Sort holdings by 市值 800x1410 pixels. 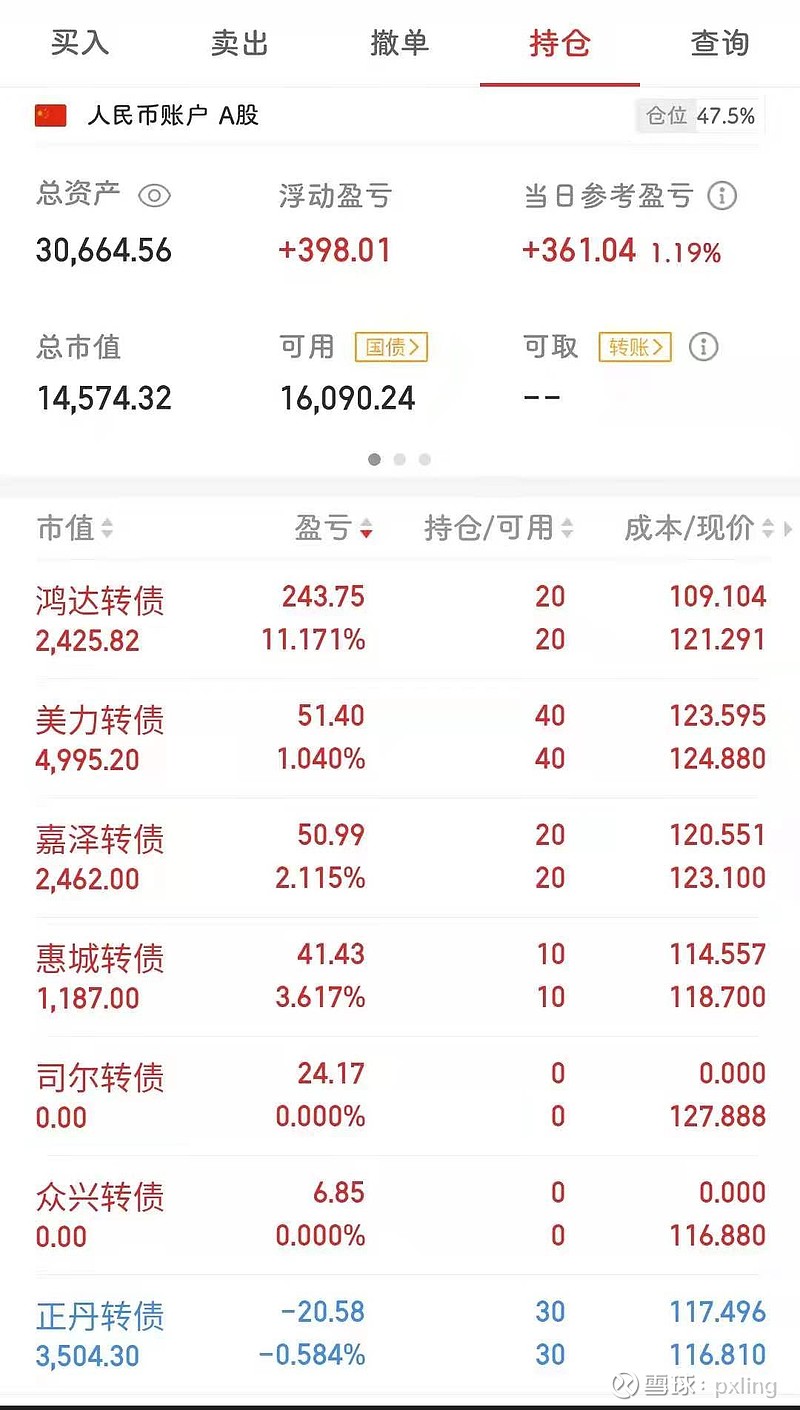click(x=75, y=528)
